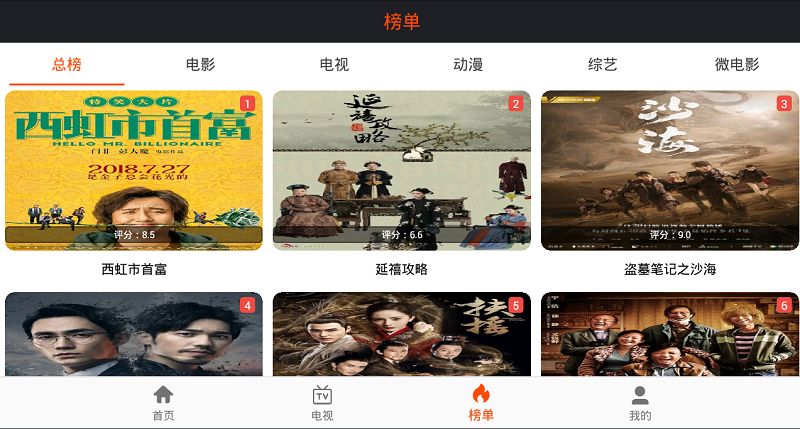The height and width of the screenshot is (429, 800).
Task: Switch to the 电视 top tab
Action: (334, 65)
